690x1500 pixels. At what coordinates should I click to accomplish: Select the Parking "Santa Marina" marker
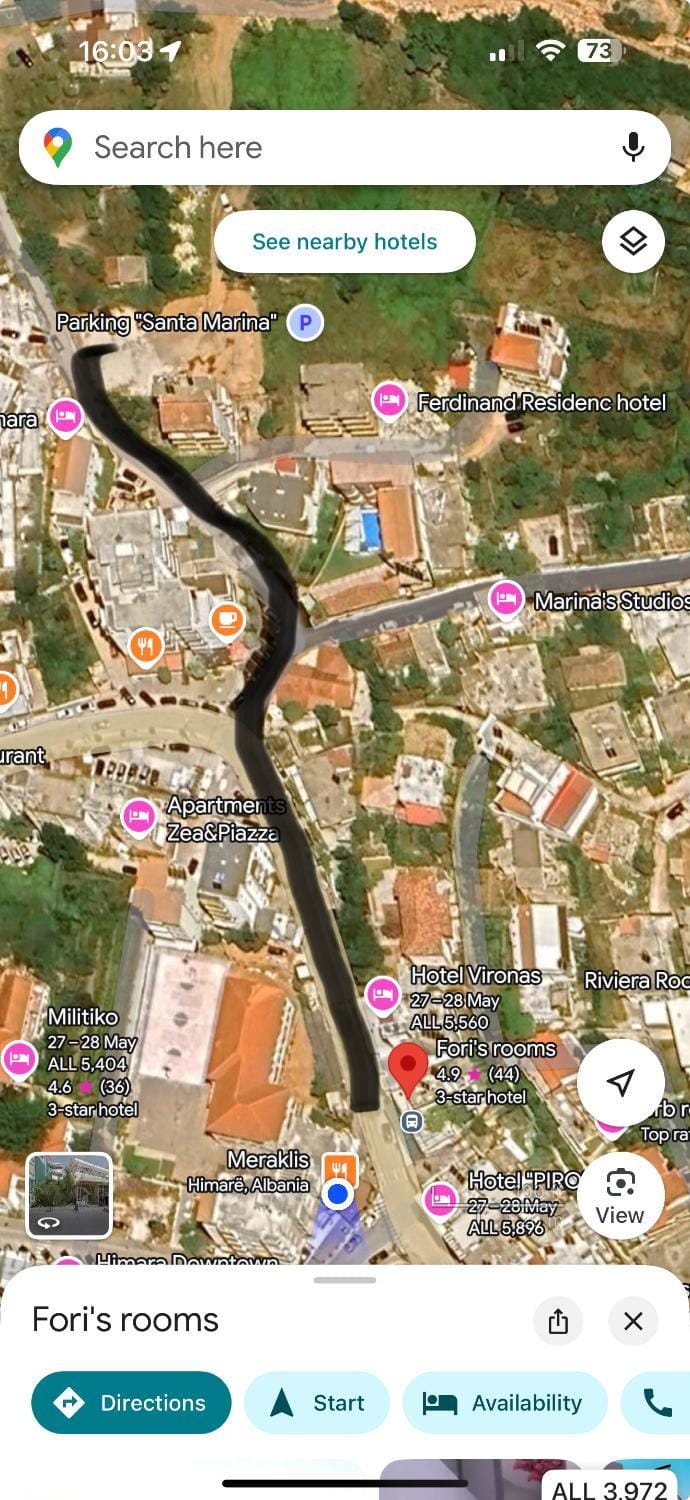click(305, 323)
